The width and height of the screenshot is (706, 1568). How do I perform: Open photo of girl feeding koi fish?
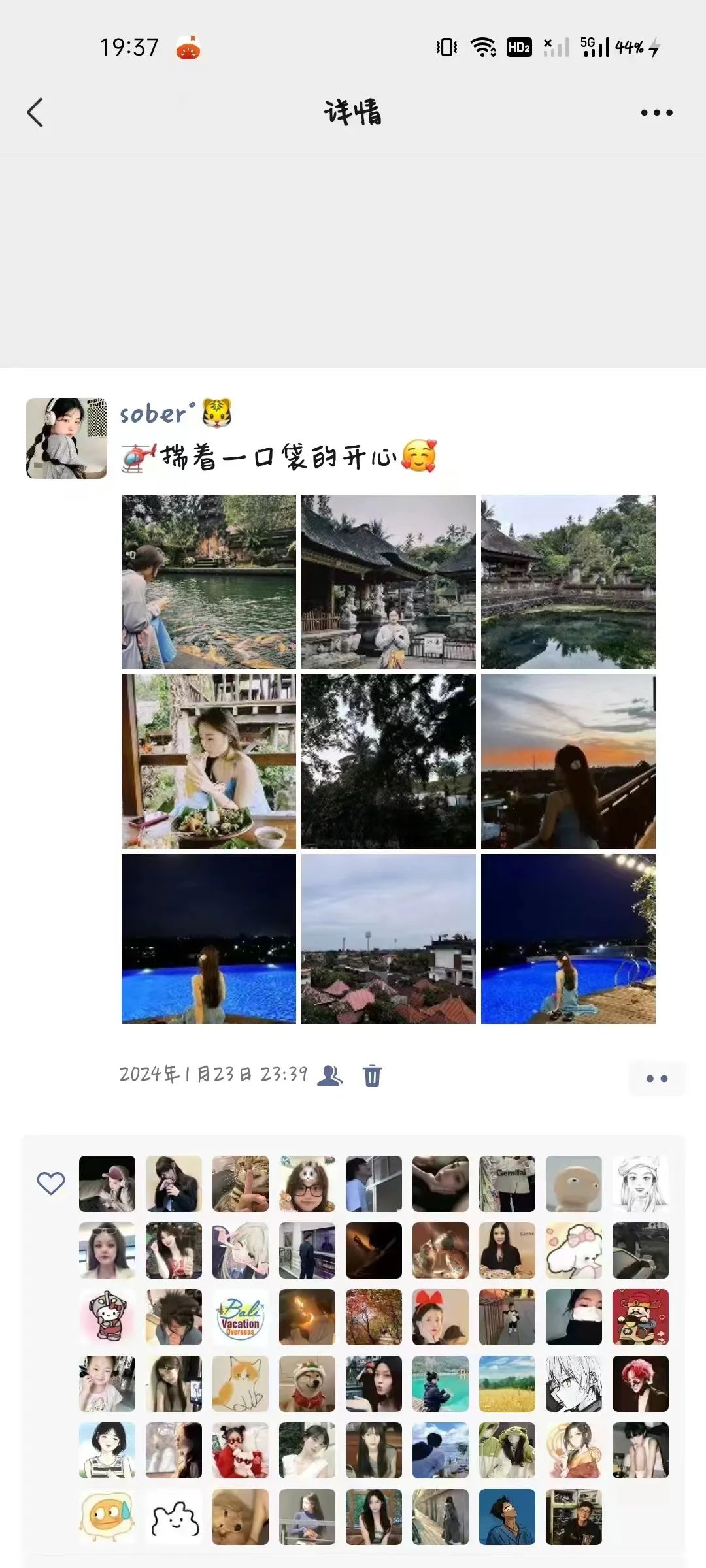pyautogui.click(x=209, y=581)
